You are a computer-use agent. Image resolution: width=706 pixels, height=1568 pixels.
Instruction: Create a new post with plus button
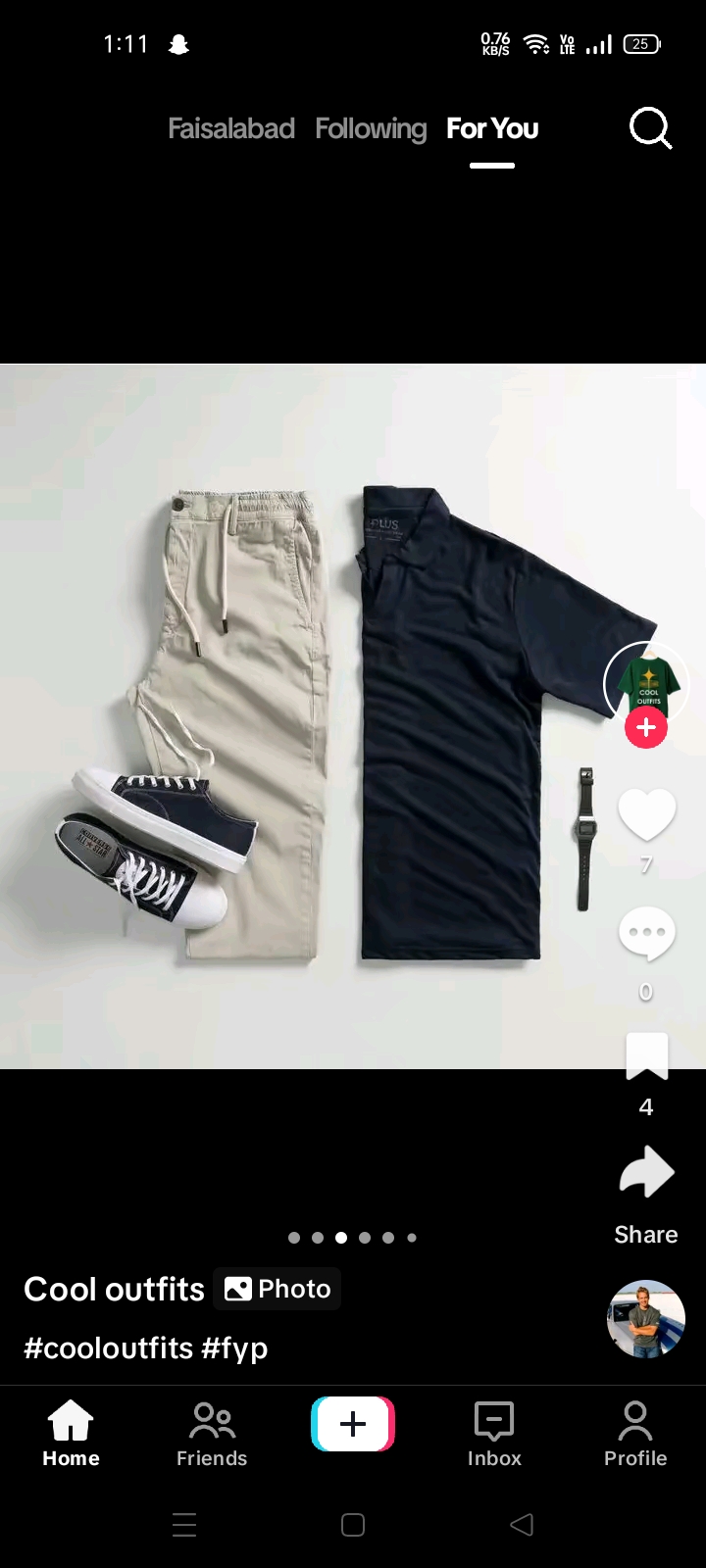[x=353, y=1424]
